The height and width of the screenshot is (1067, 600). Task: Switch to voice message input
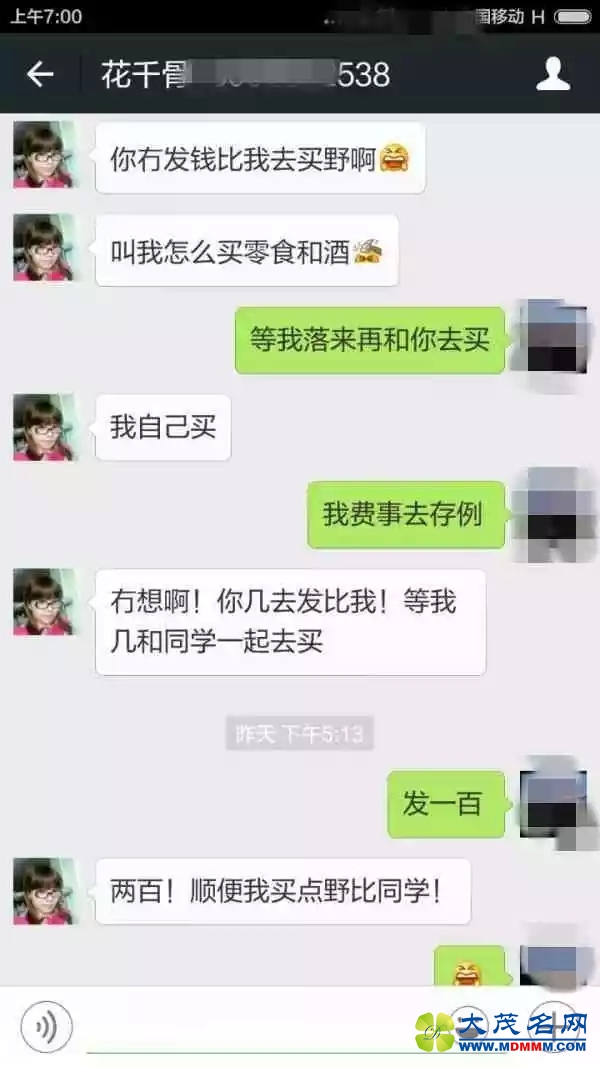(x=46, y=1025)
